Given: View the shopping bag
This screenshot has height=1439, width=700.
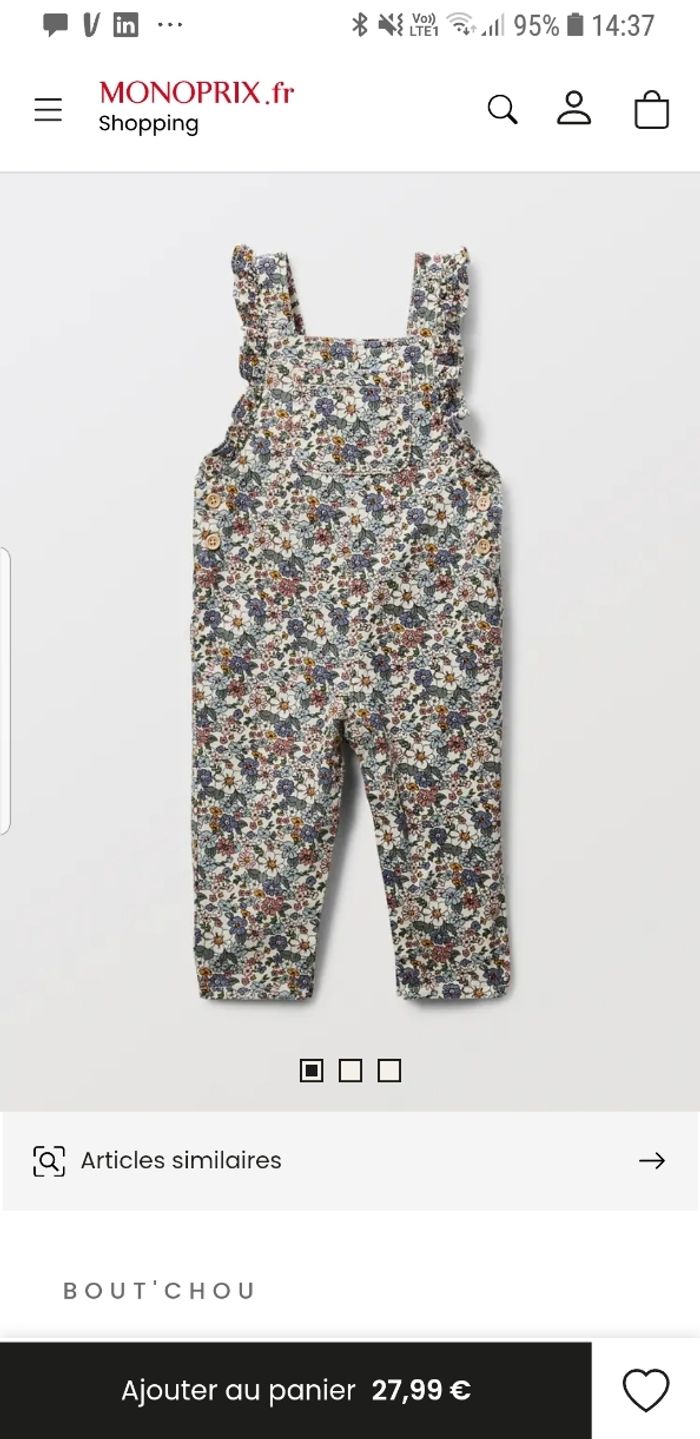Looking at the screenshot, I should (651, 109).
